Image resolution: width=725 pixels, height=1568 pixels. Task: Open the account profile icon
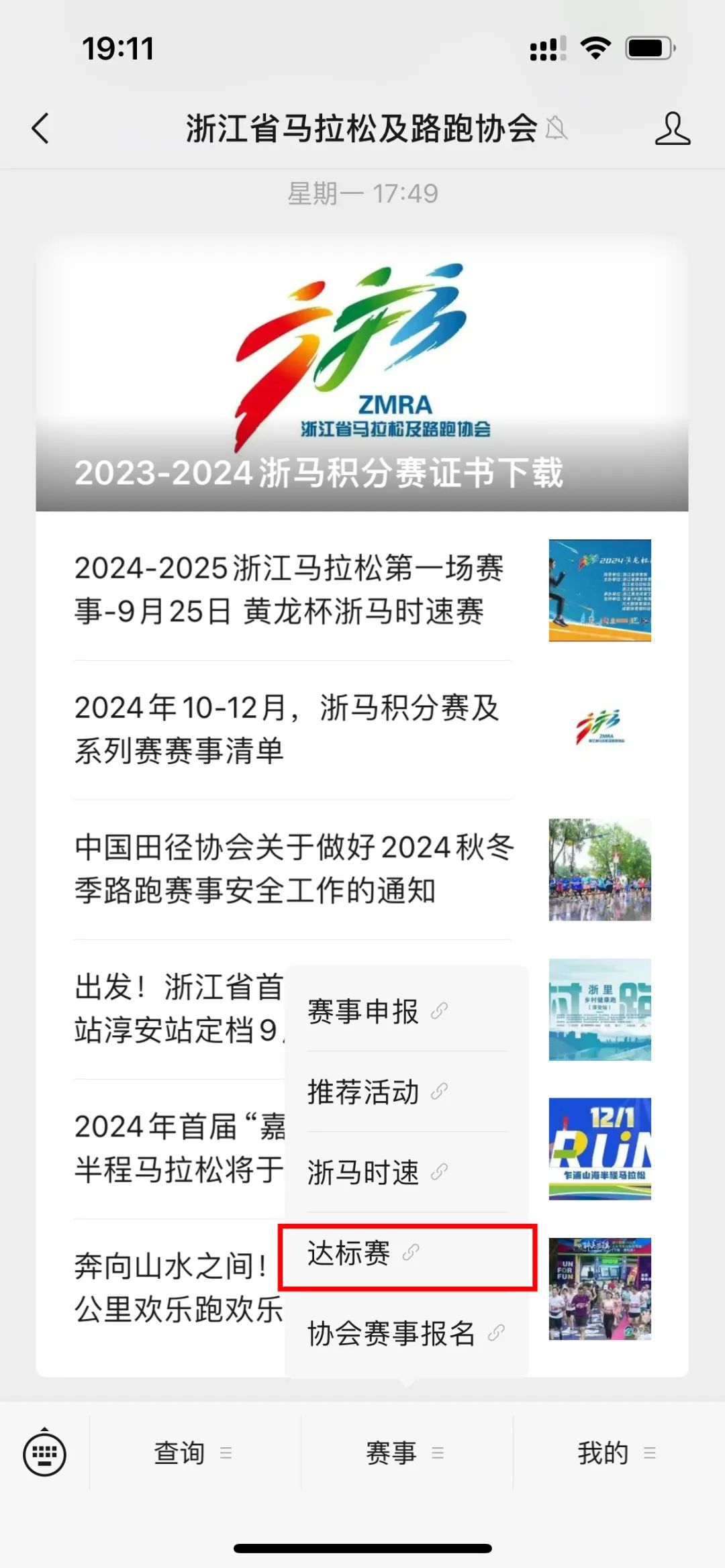[x=672, y=128]
